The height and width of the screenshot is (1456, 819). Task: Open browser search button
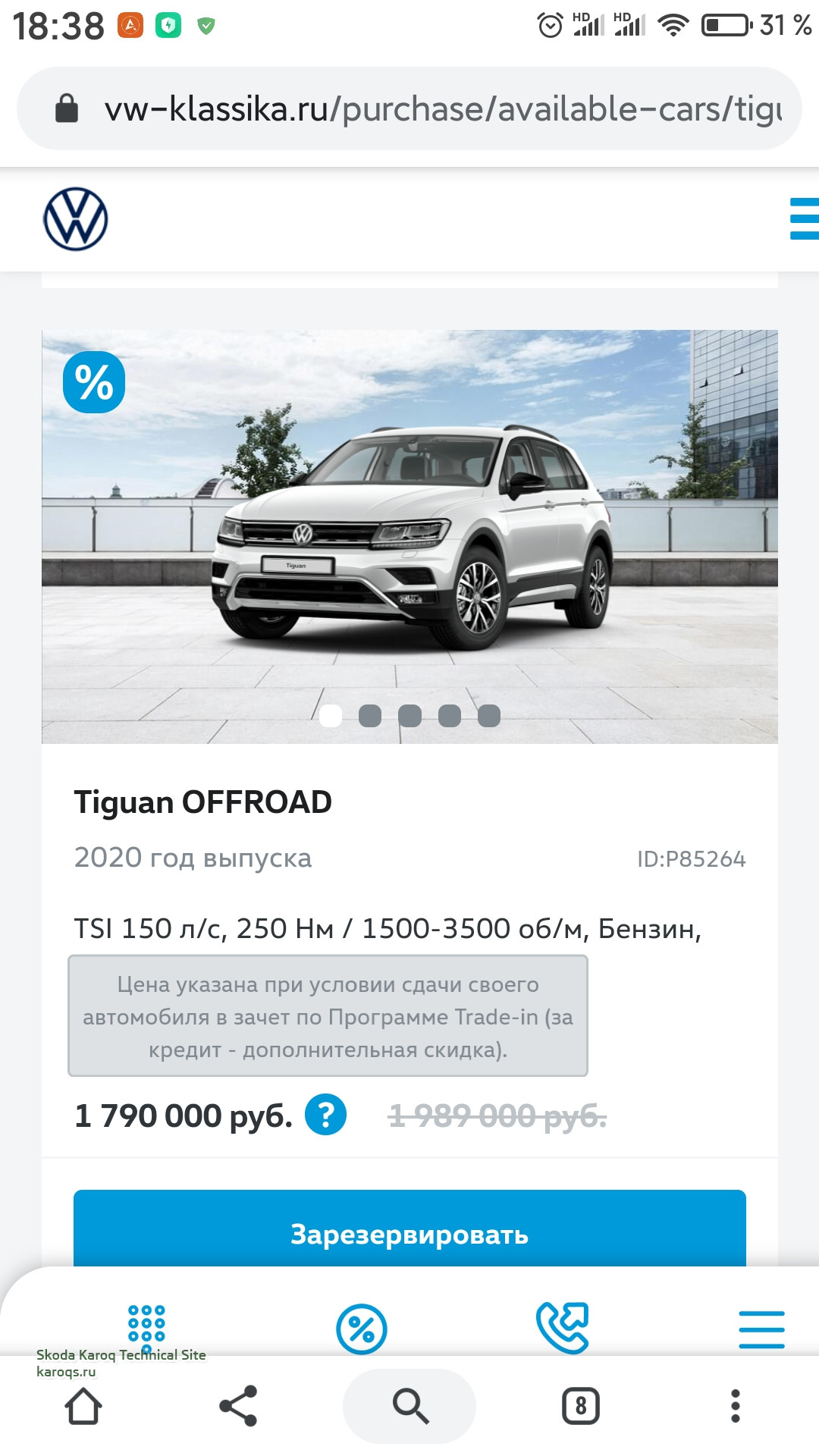pos(409,1407)
